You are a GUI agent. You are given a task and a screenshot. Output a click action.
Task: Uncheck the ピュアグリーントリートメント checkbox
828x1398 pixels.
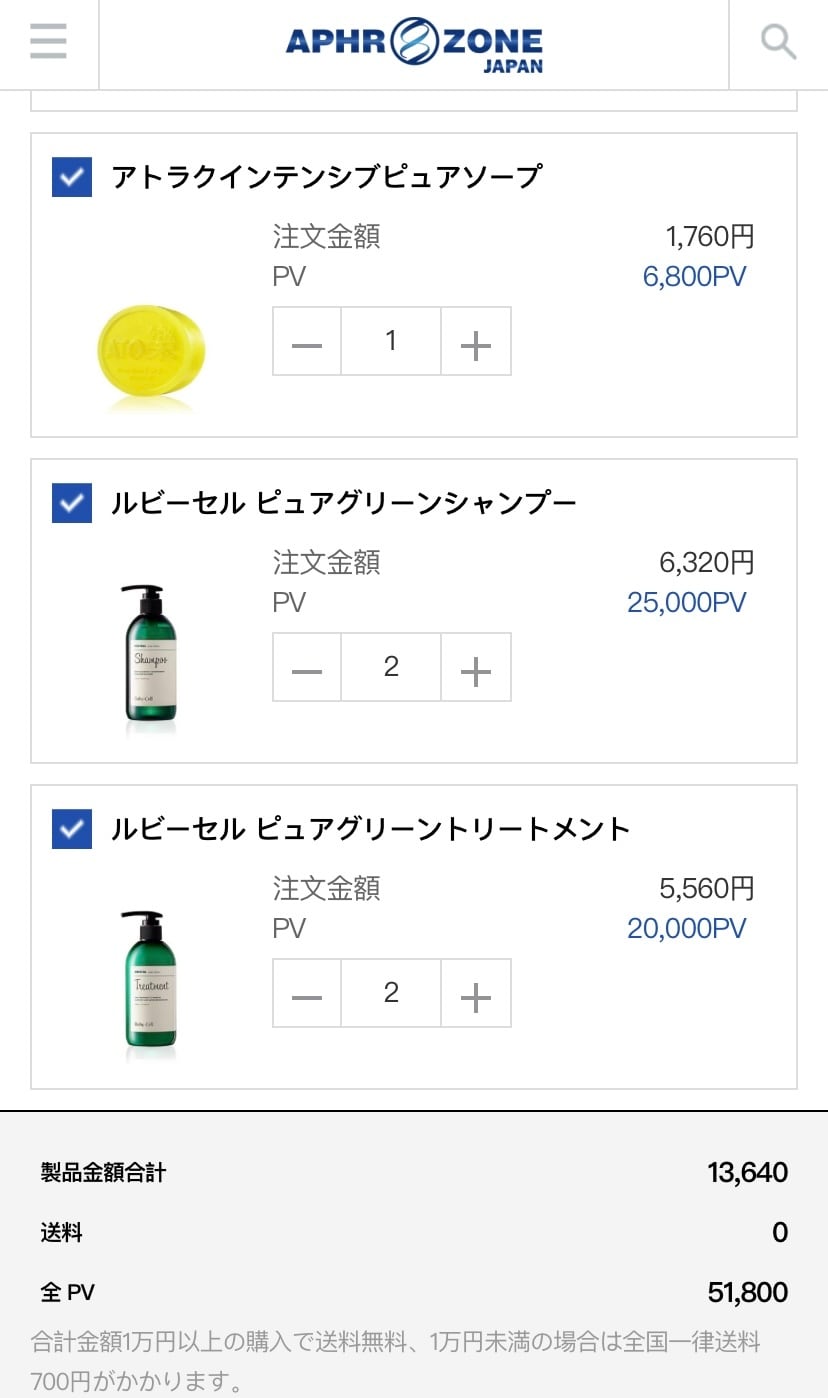point(71,829)
